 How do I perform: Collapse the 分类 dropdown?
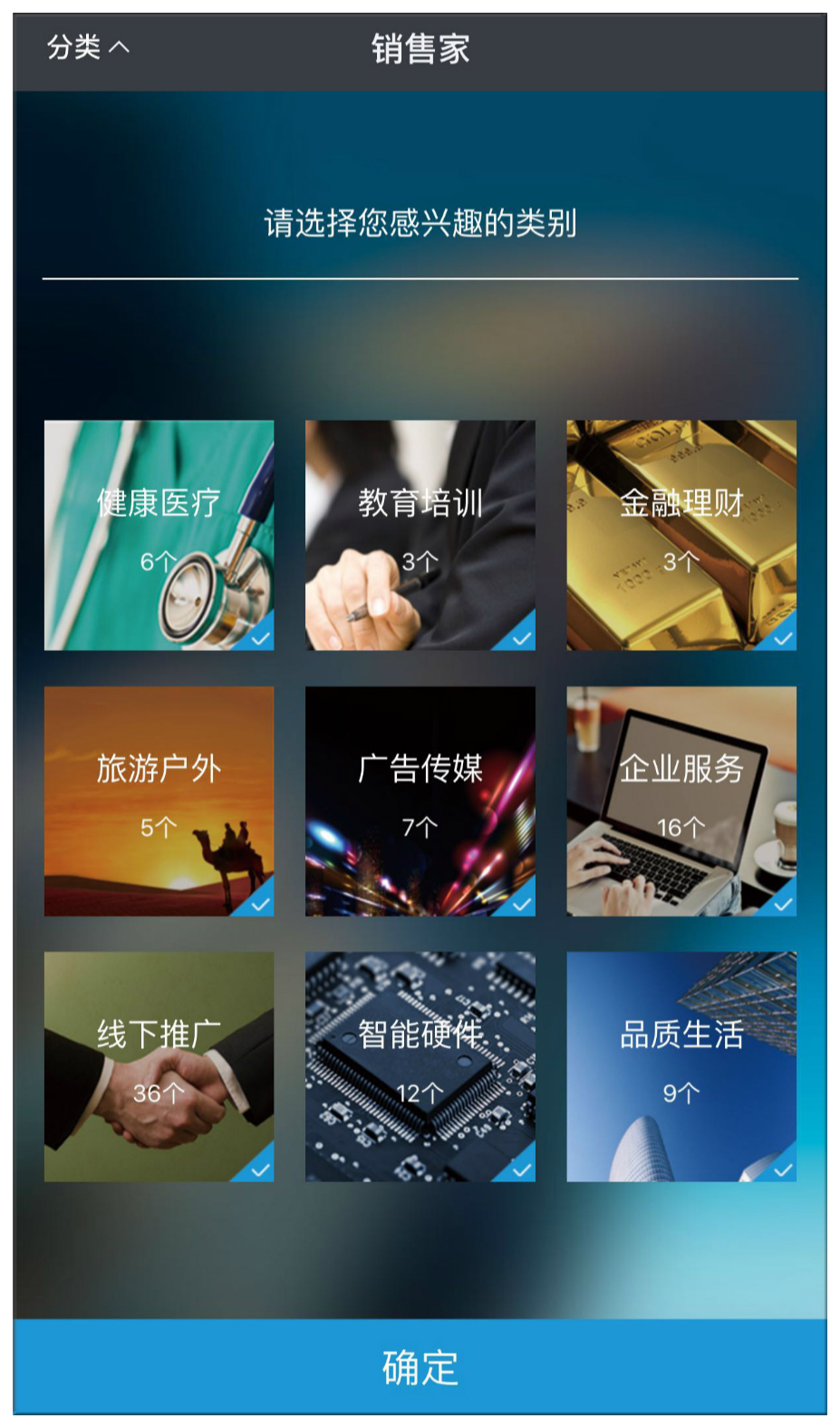(x=88, y=47)
